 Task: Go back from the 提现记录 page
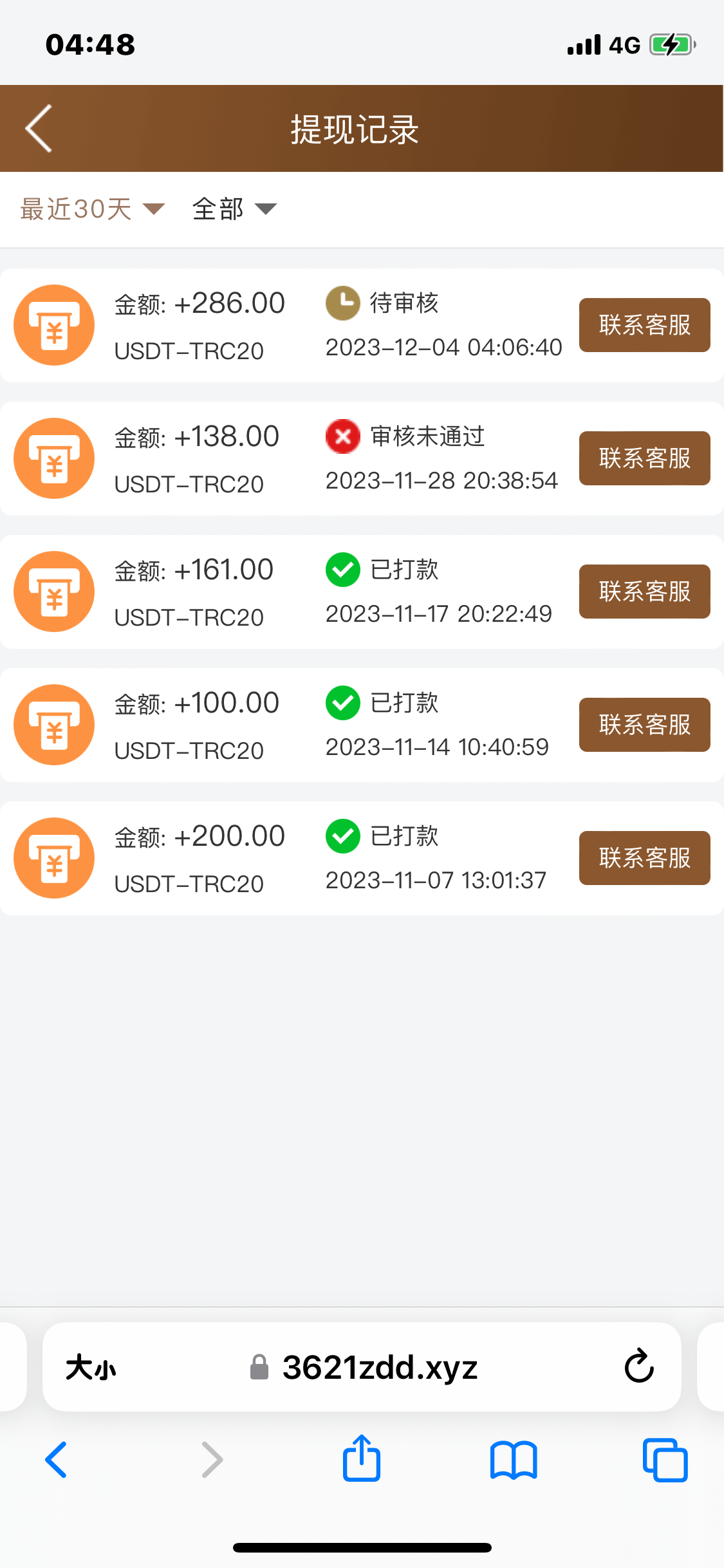[x=40, y=129]
